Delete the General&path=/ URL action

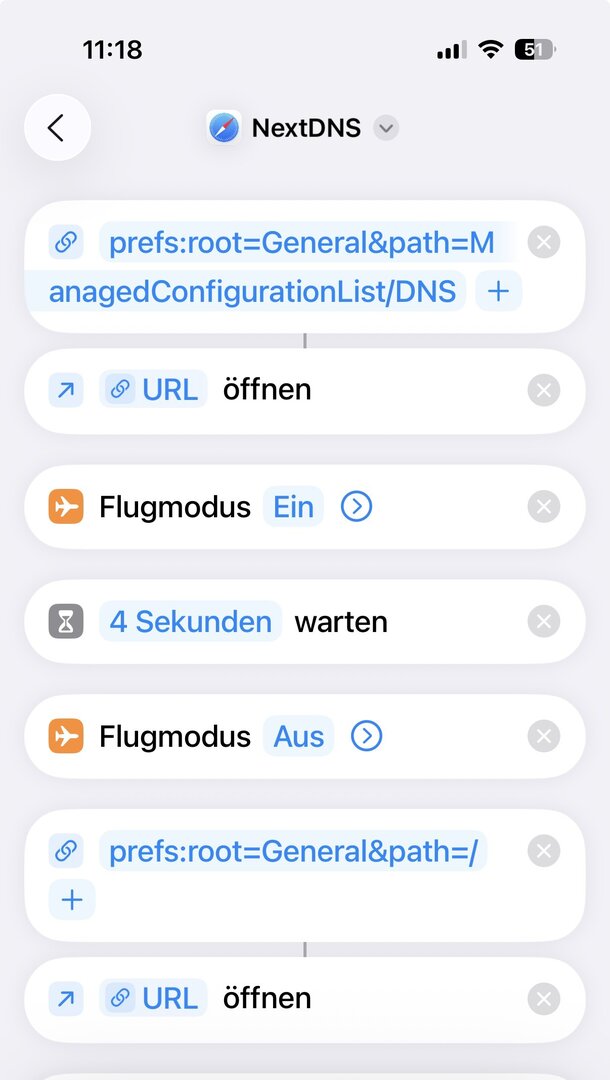543,852
